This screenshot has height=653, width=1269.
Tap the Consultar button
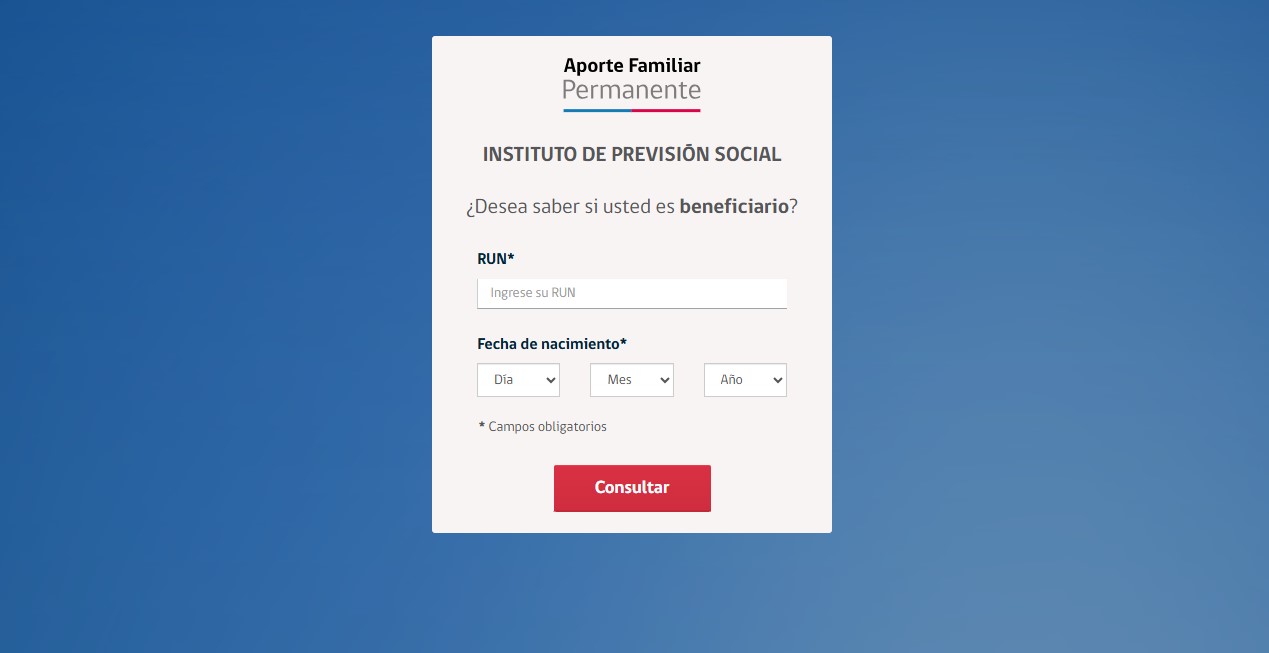632,488
